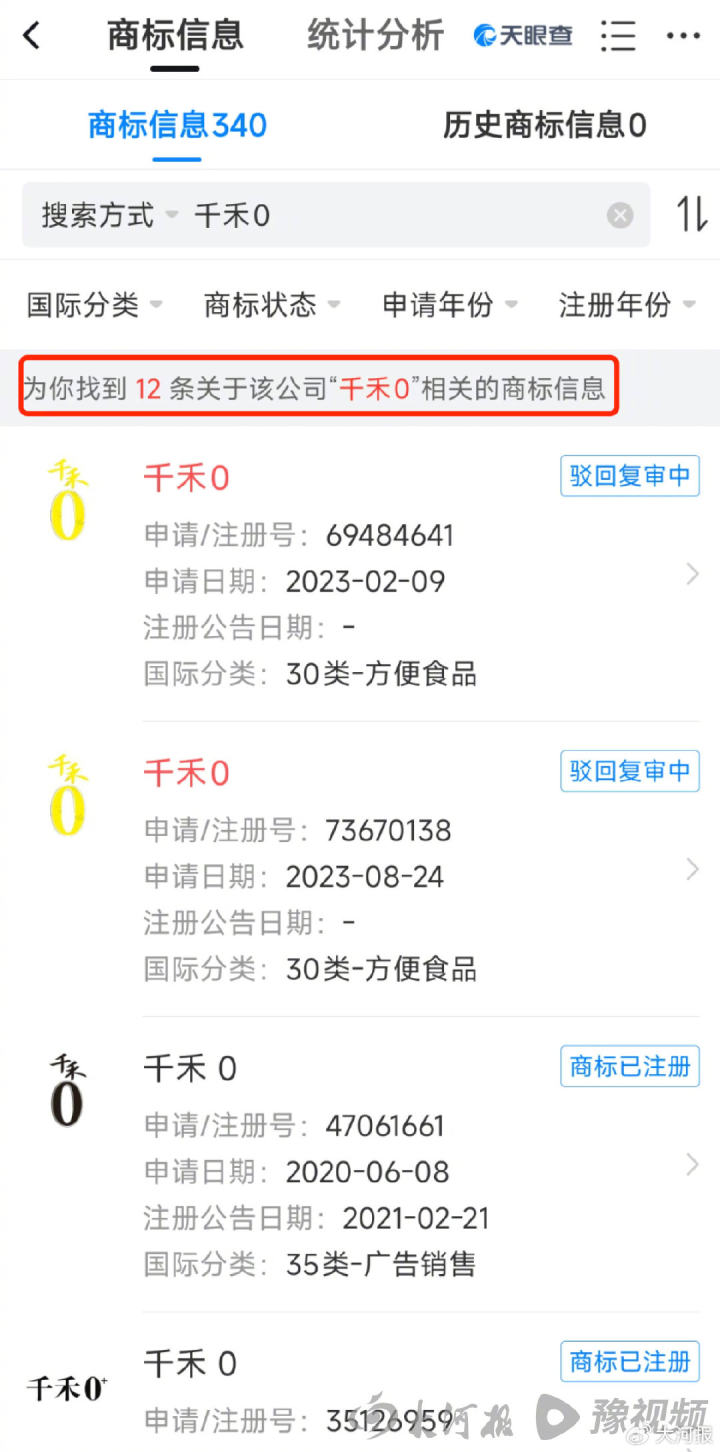Image resolution: width=720 pixels, height=1452 pixels.
Task: Open the 国际分类 filter
Action: (94, 305)
